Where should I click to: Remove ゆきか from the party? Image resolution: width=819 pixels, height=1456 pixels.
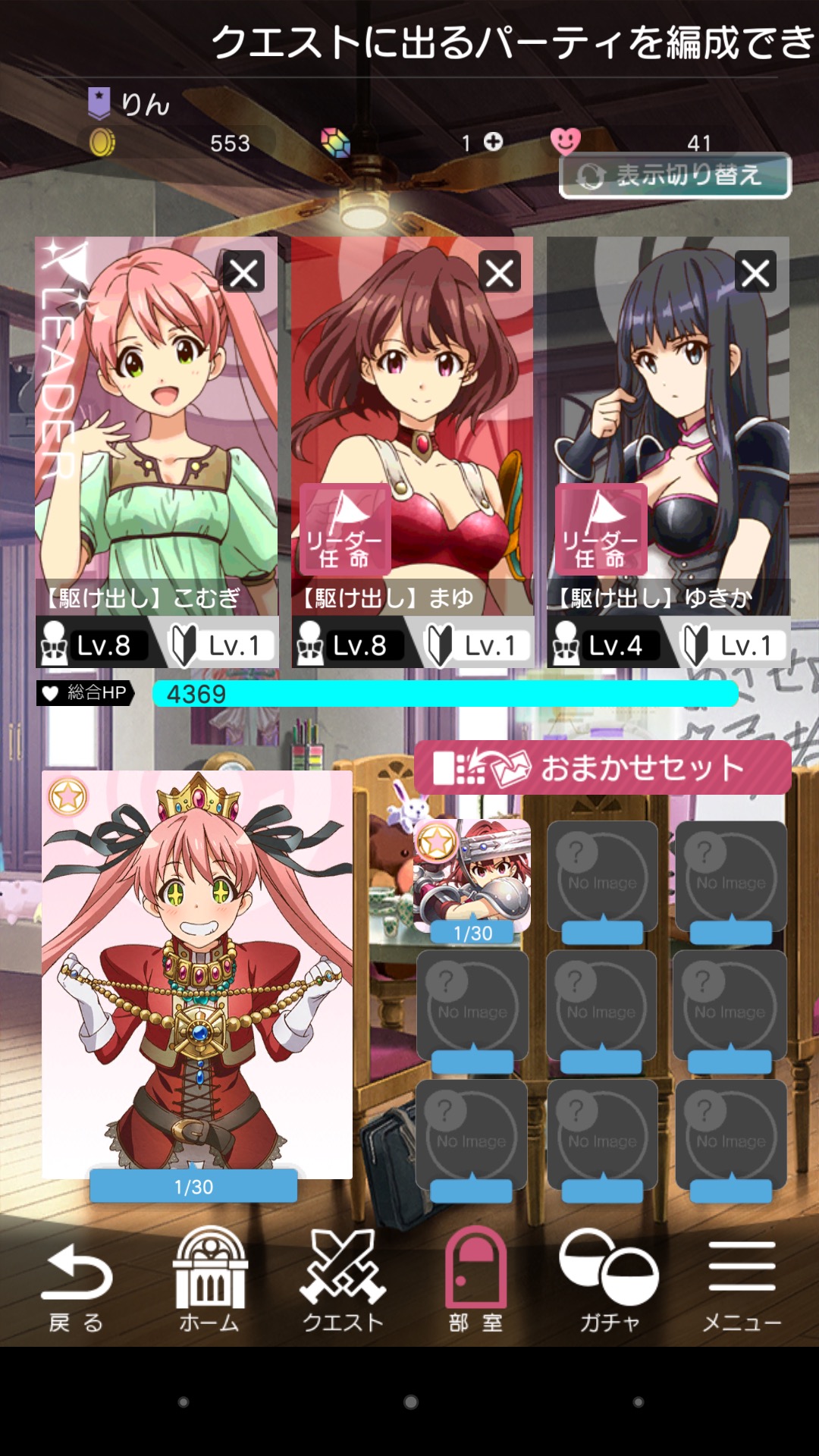755,272
